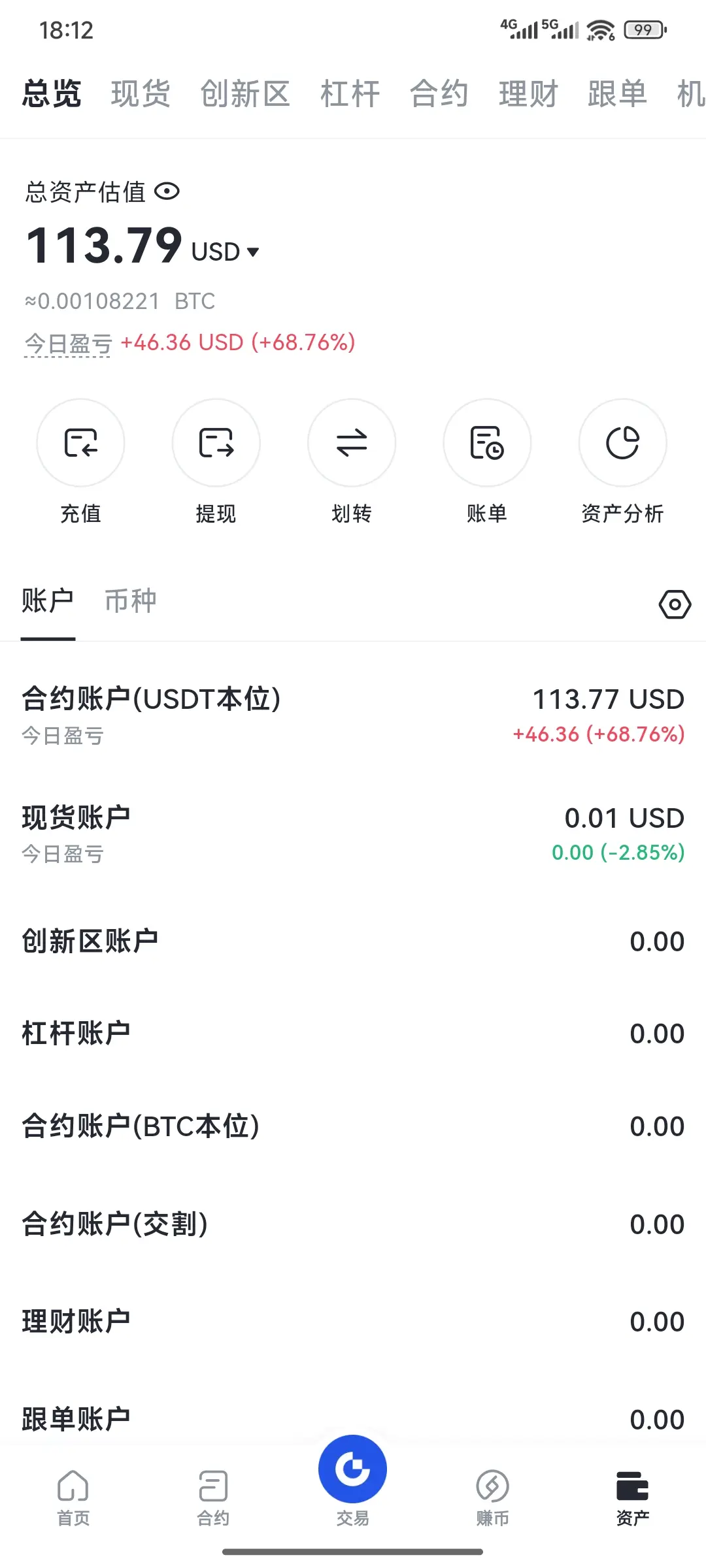
Task: Open 划转 transfer
Action: (352, 443)
